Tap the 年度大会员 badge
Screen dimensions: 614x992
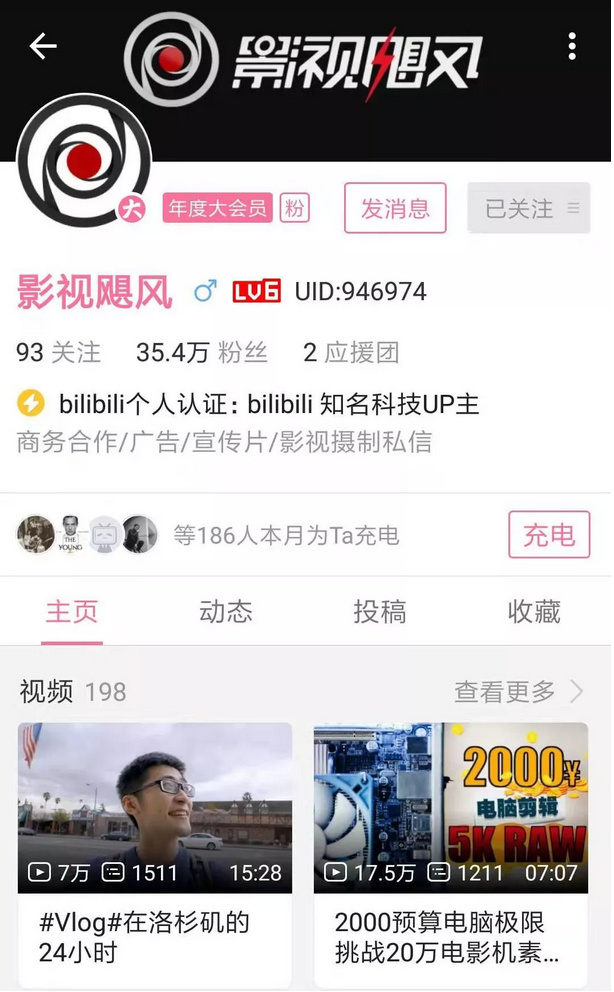click(x=218, y=208)
